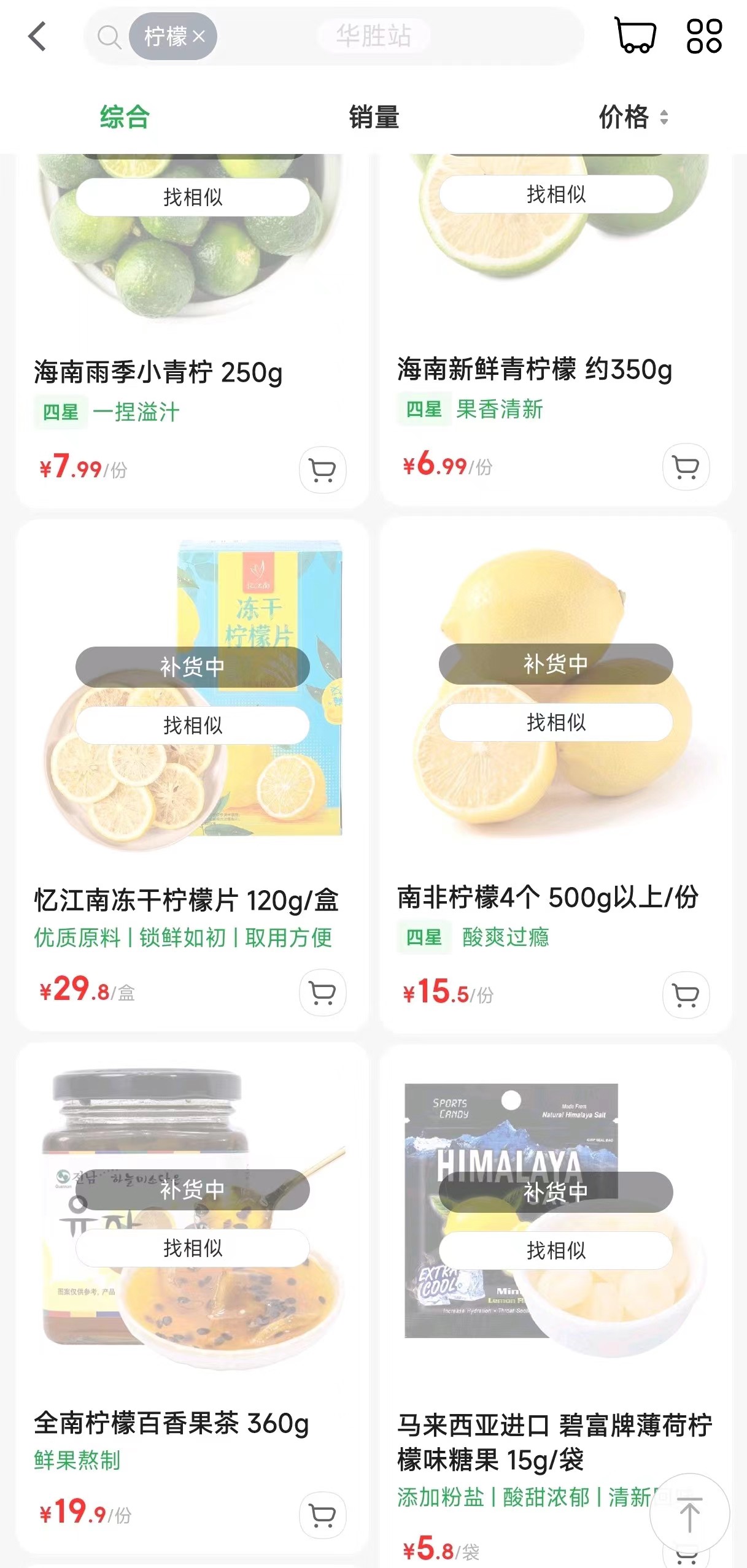
Task: Add 海南新鲜青柠檬 约350g to cart
Action: click(686, 467)
